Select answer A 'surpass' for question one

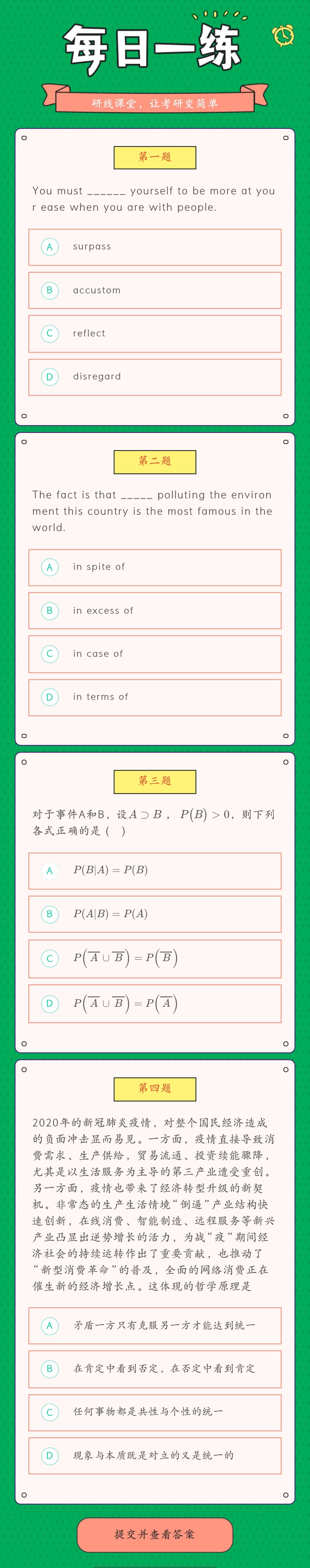155,247
